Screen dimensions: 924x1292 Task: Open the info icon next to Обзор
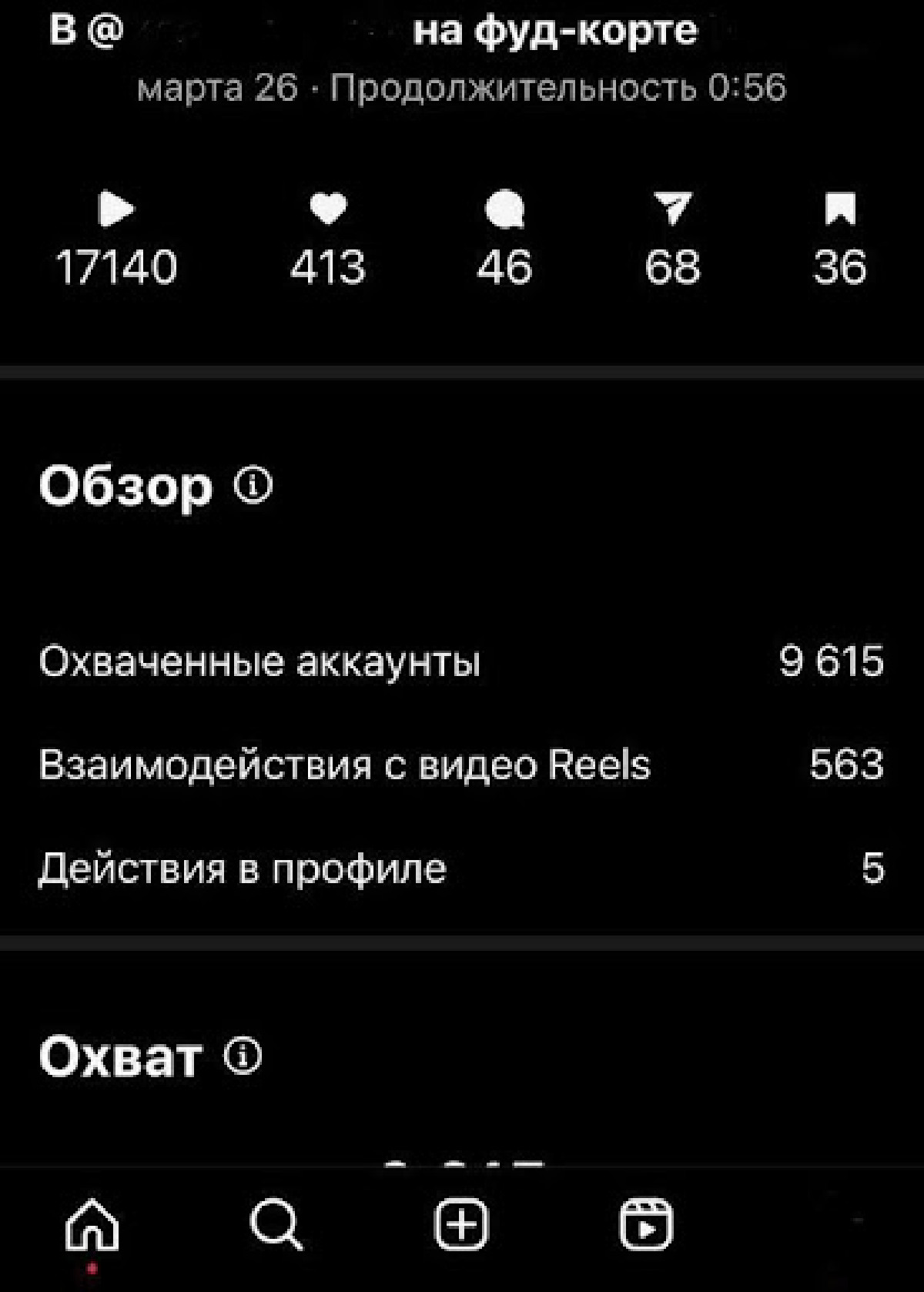[253, 486]
